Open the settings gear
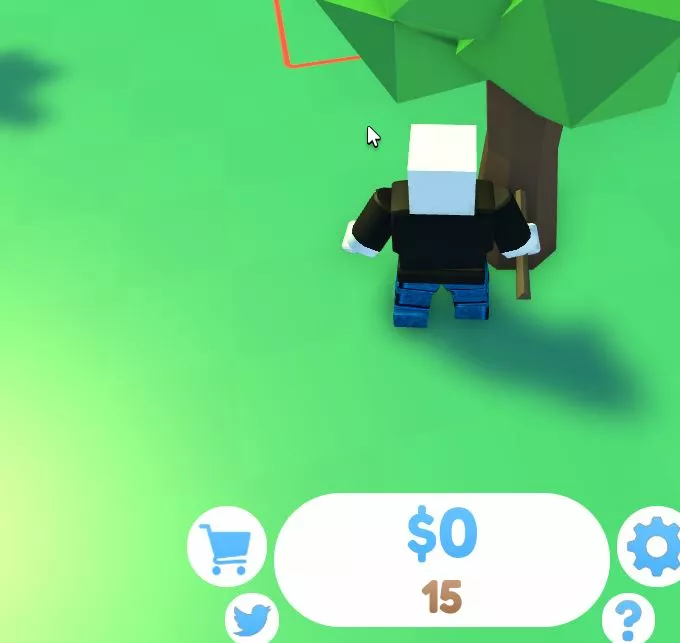This screenshot has height=643, width=680. click(651, 547)
